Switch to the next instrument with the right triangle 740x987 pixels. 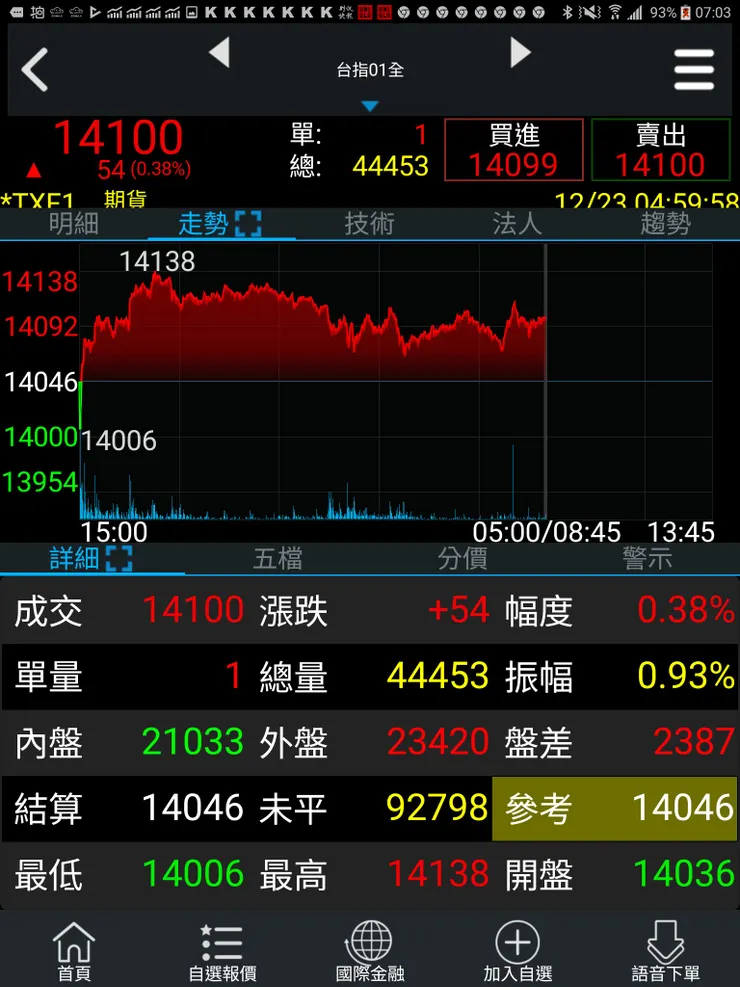tap(520, 53)
